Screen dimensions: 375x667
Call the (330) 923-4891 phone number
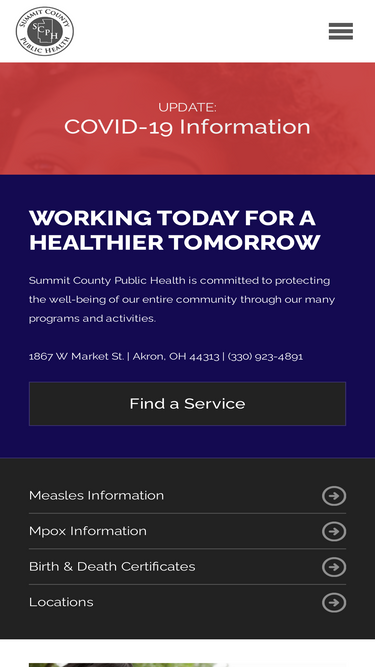[265, 356]
